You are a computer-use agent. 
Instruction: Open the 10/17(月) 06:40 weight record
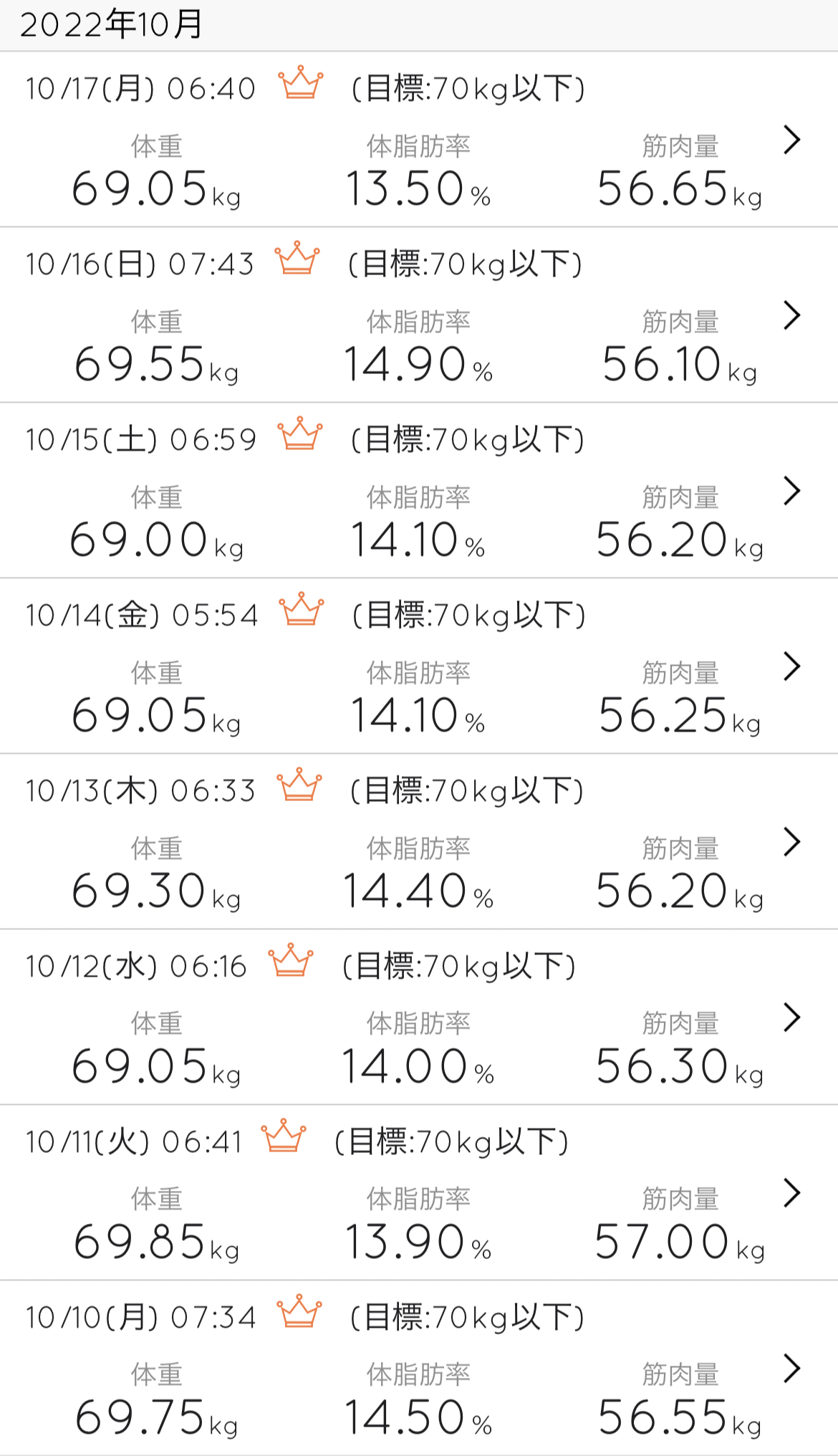(x=419, y=140)
